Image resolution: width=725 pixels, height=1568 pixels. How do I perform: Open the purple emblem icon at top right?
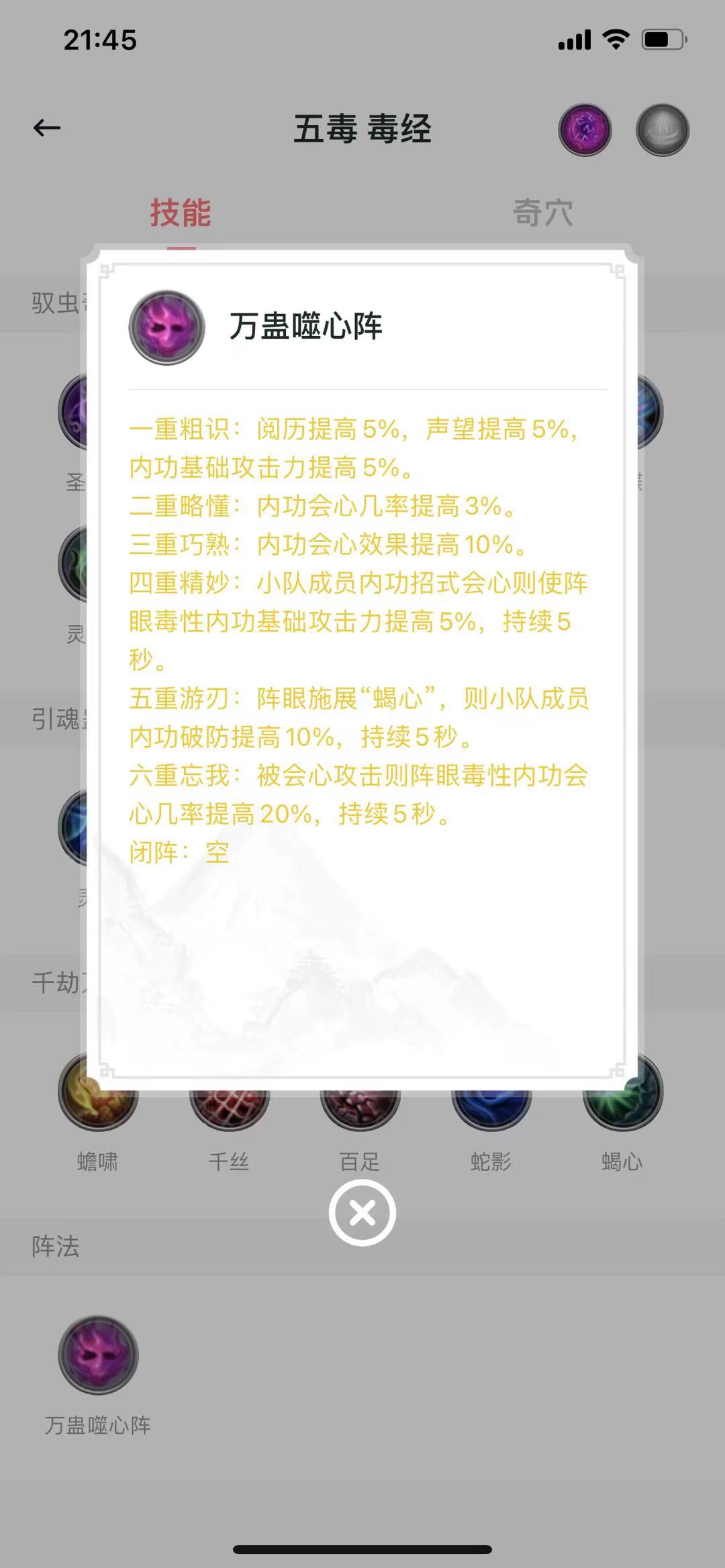(585, 129)
